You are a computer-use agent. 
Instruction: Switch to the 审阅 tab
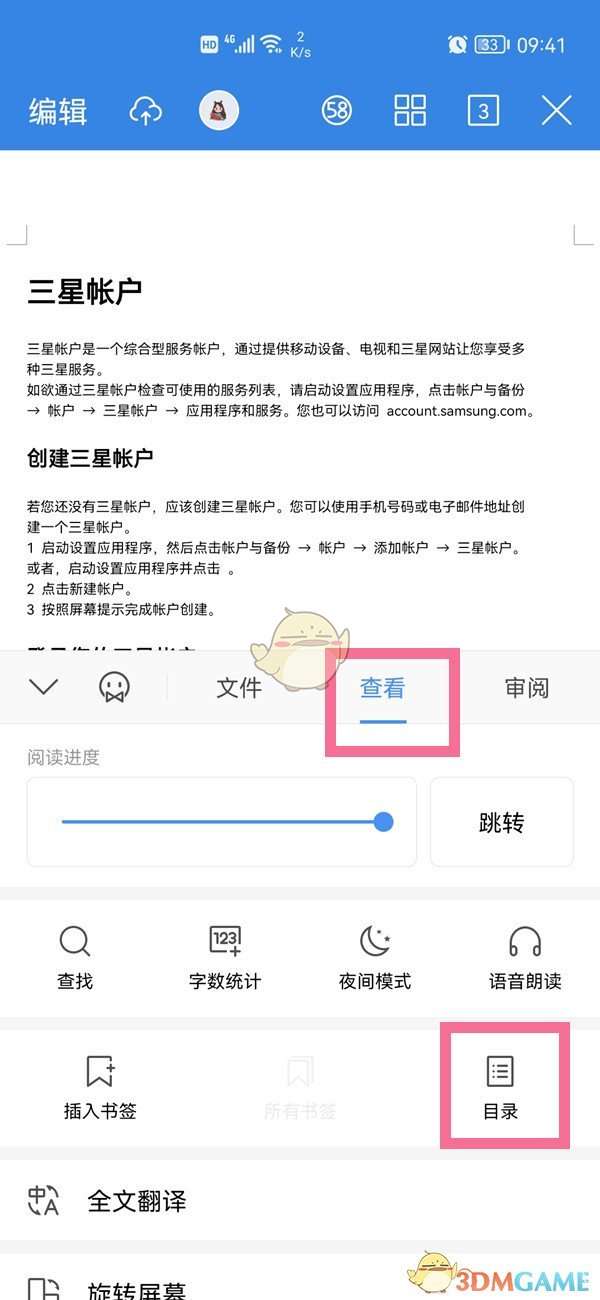527,688
